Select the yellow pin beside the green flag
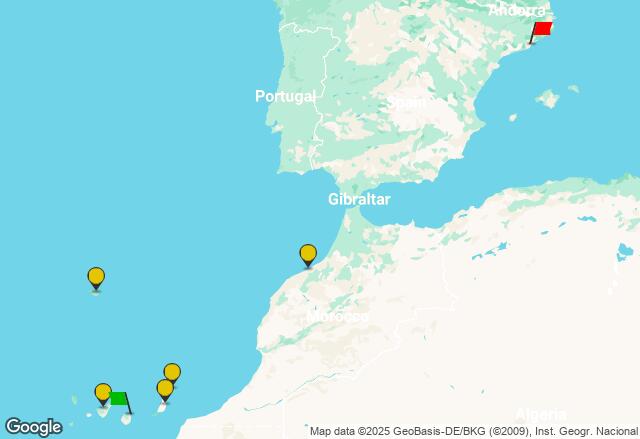The image size is (640, 439). (x=102, y=393)
